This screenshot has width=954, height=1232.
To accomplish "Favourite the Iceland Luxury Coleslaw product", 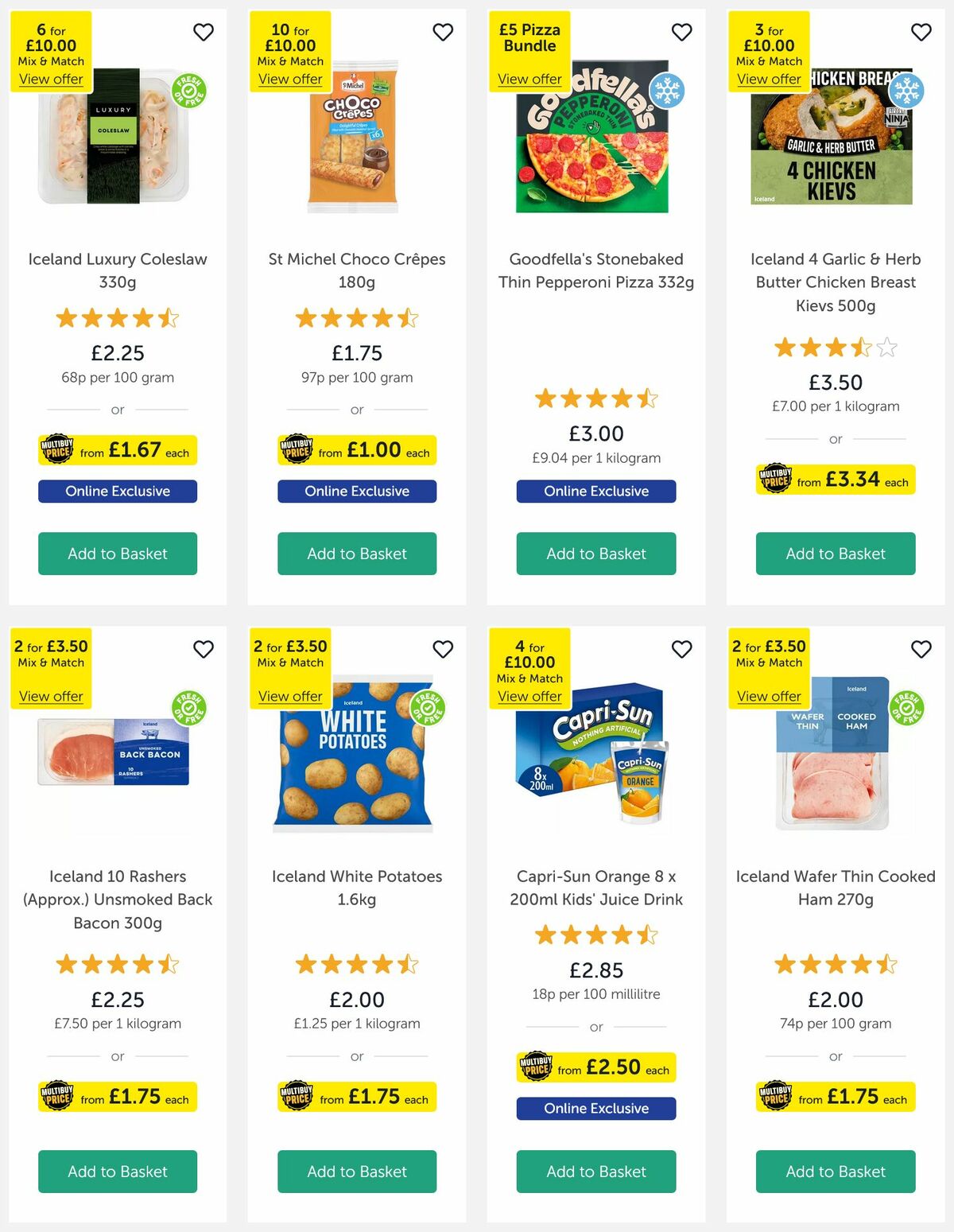I will (204, 32).
